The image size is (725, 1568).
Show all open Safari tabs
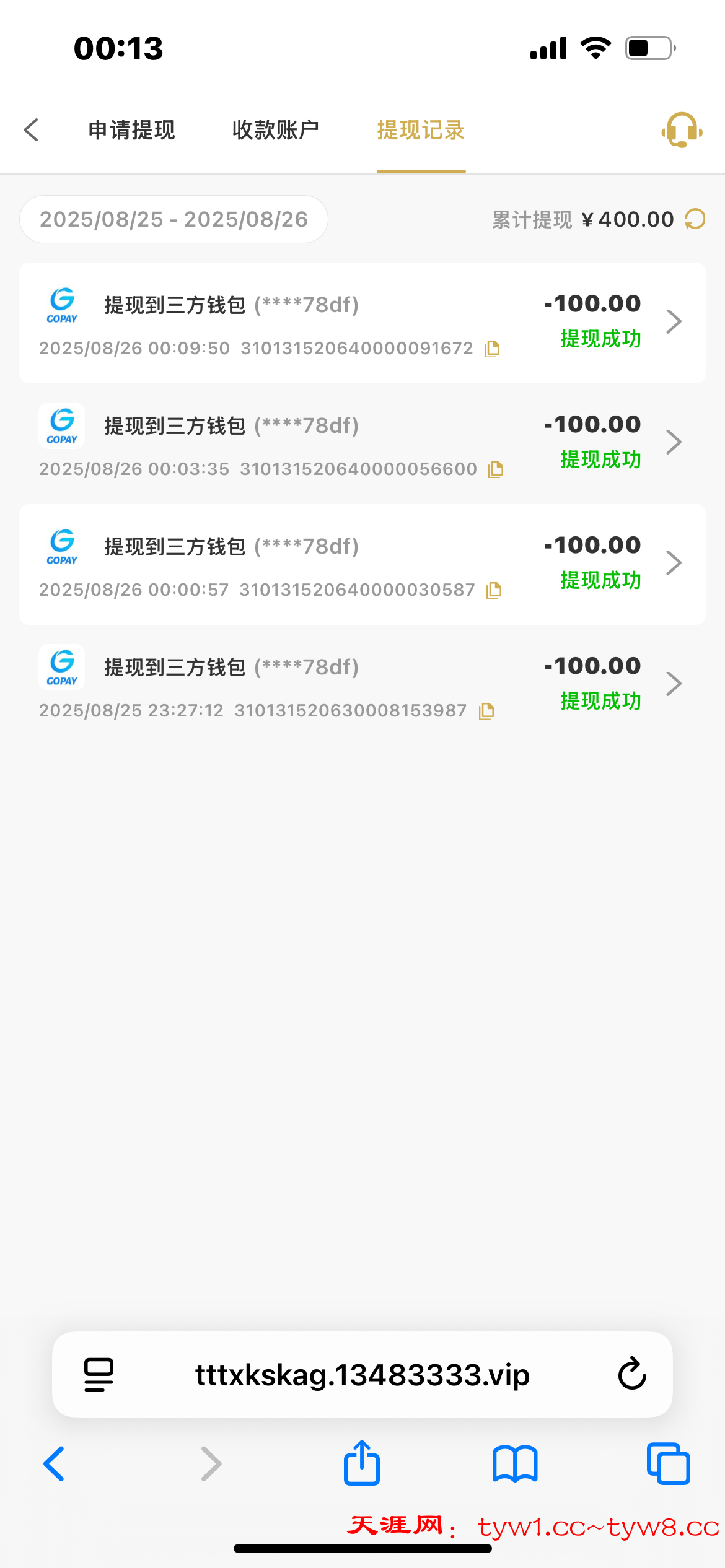[x=668, y=1463]
